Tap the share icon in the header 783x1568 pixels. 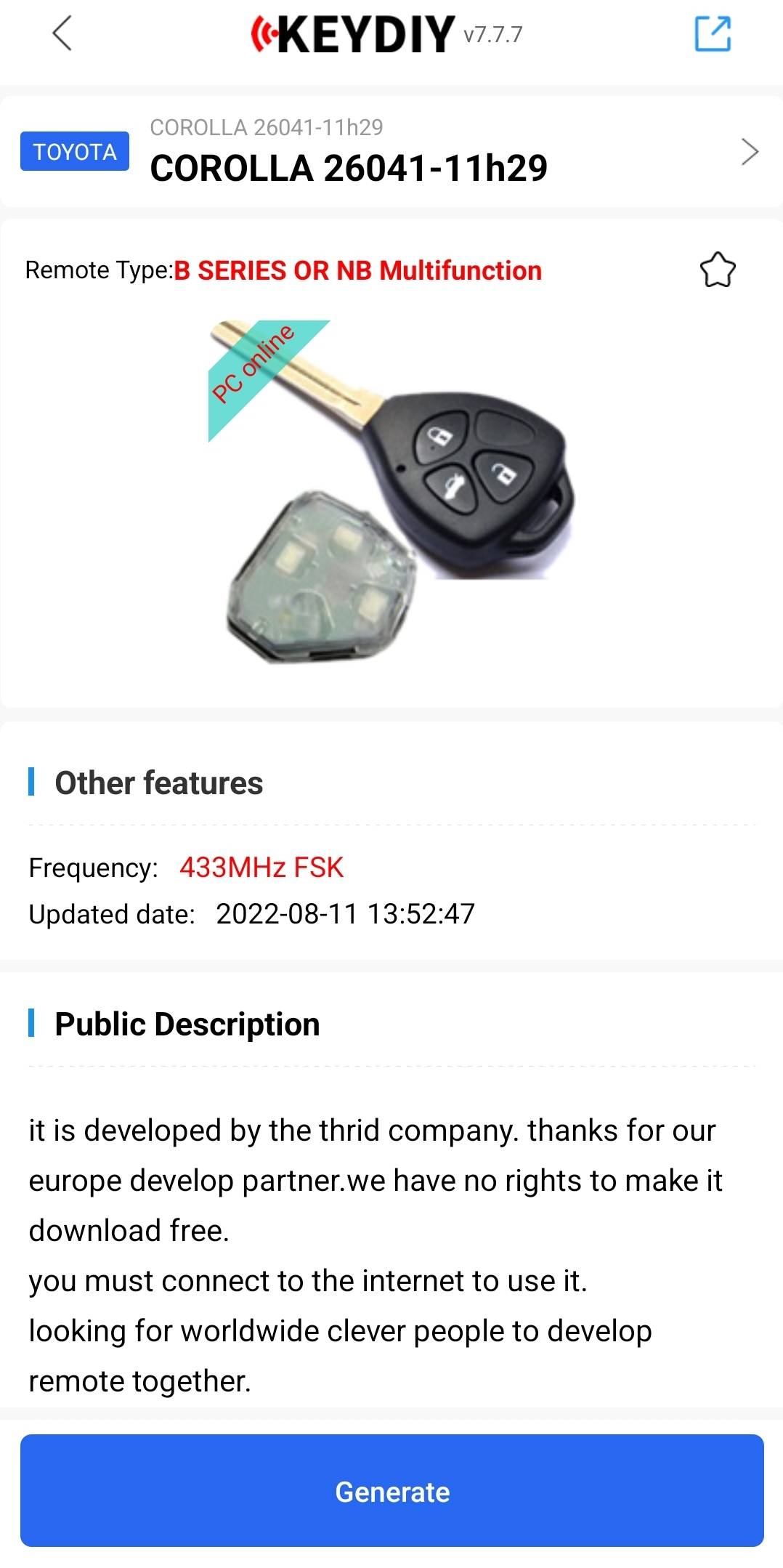[713, 34]
